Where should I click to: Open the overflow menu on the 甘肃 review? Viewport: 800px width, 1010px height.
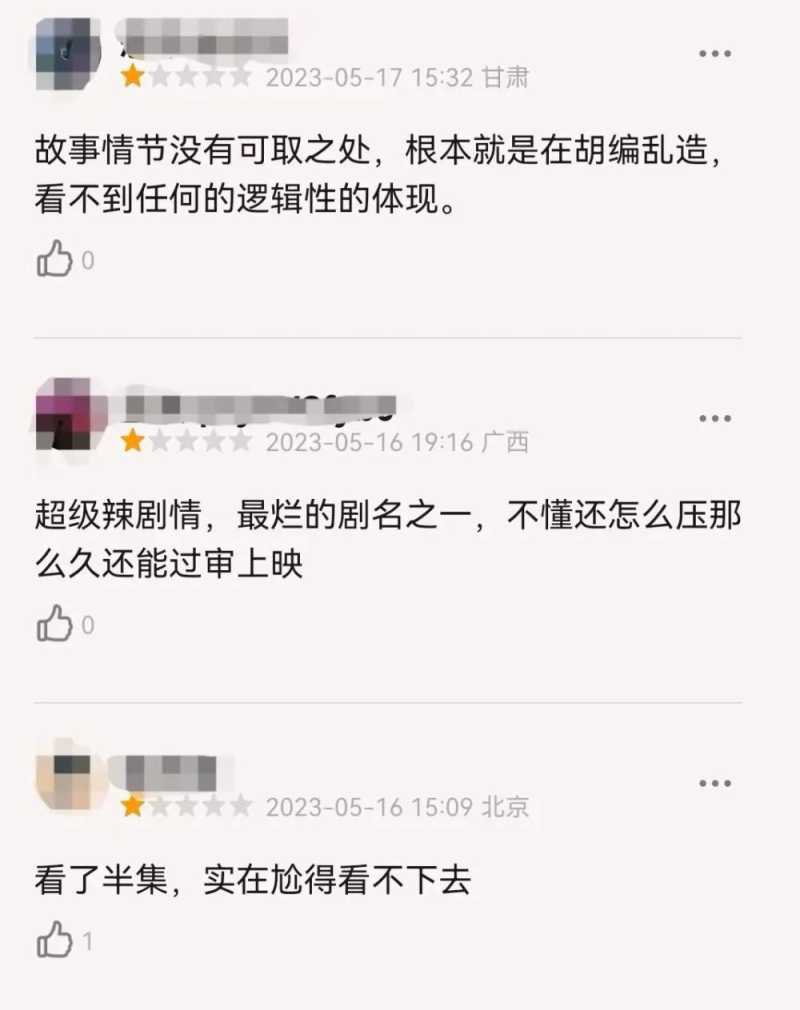coord(714,55)
